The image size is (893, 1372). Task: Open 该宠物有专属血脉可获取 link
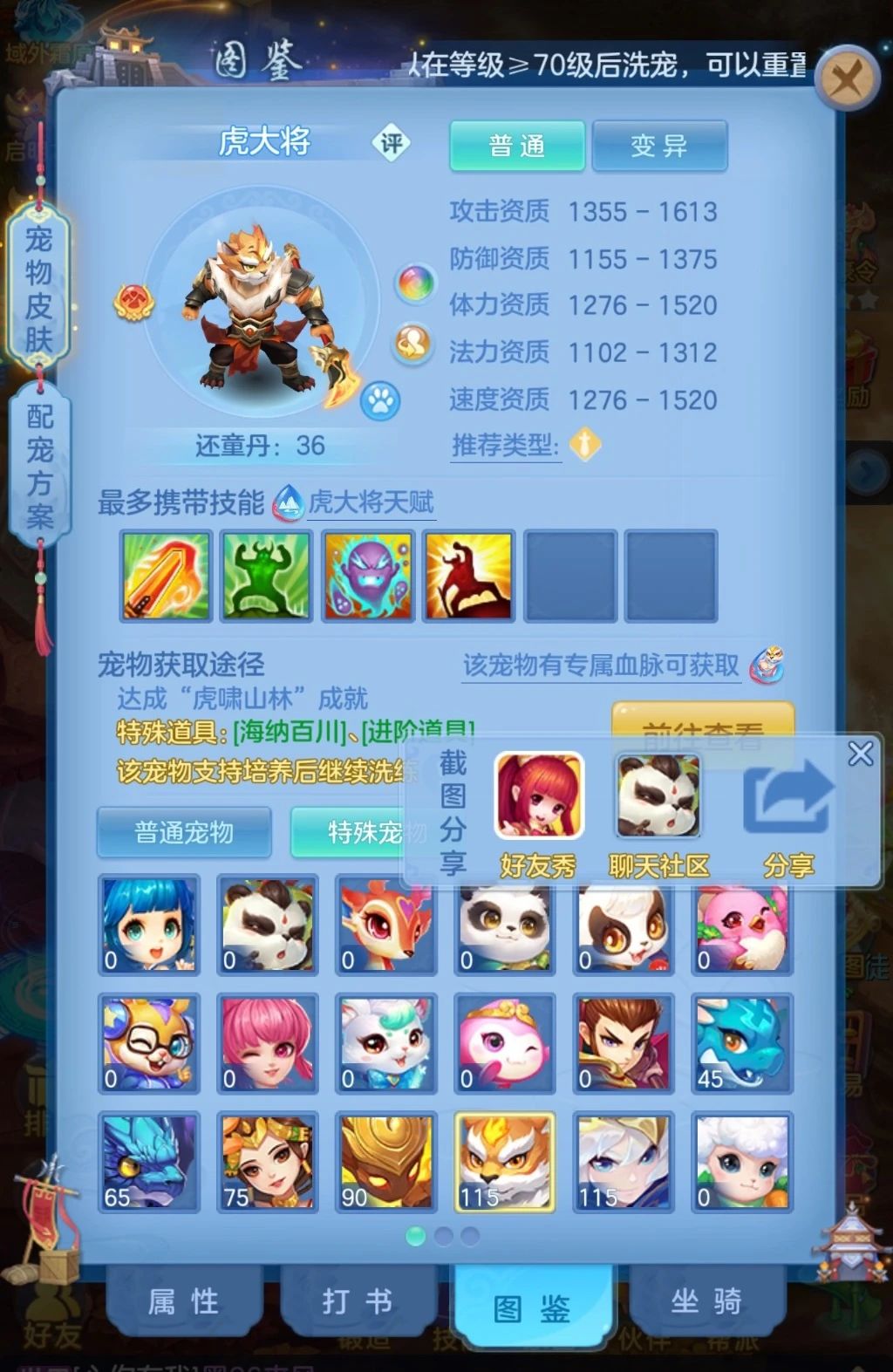coord(601,666)
